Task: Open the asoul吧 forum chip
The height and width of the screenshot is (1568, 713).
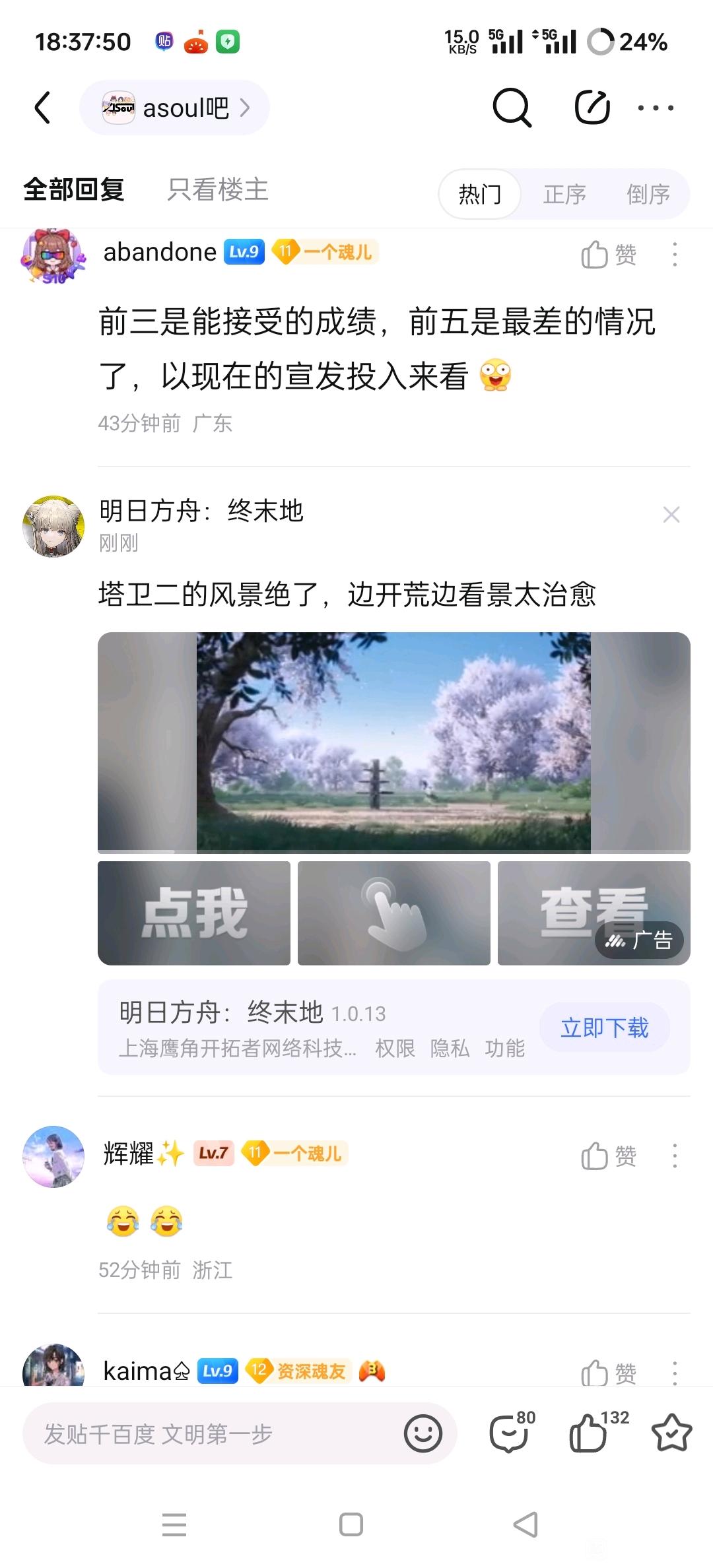Action: [x=175, y=108]
